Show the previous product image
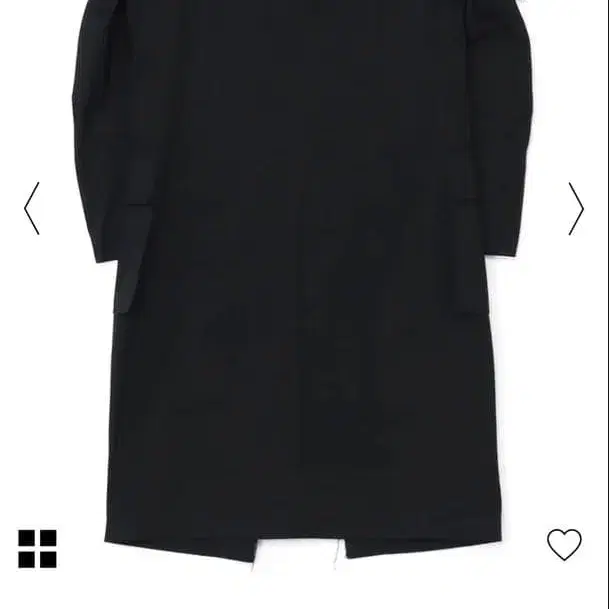609x609 pixels. pyautogui.click(x=31, y=208)
